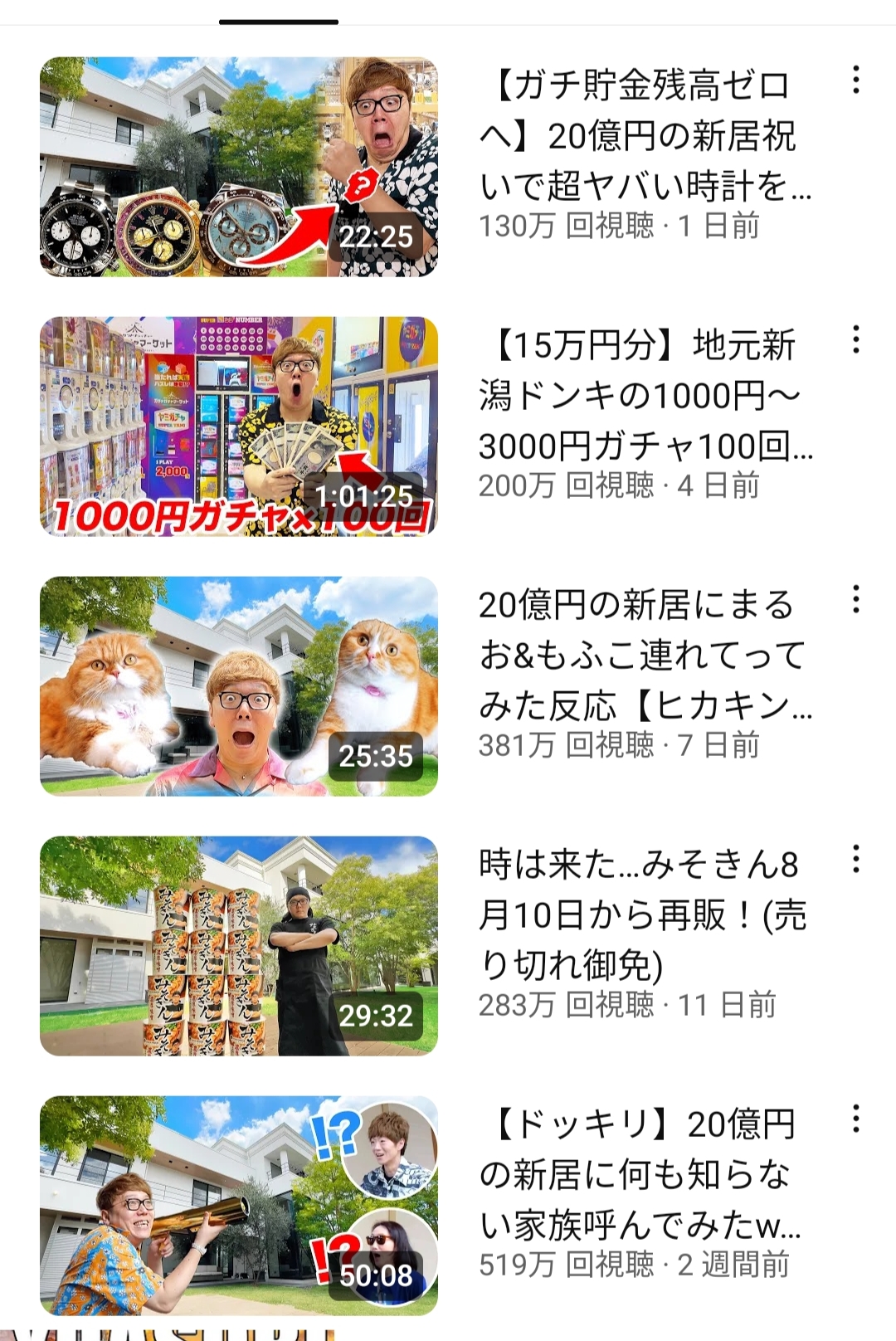This screenshot has height=1341, width=896.
Task: Open more options for the ガチ貯金残高ゼロ video
Action: 855,80
